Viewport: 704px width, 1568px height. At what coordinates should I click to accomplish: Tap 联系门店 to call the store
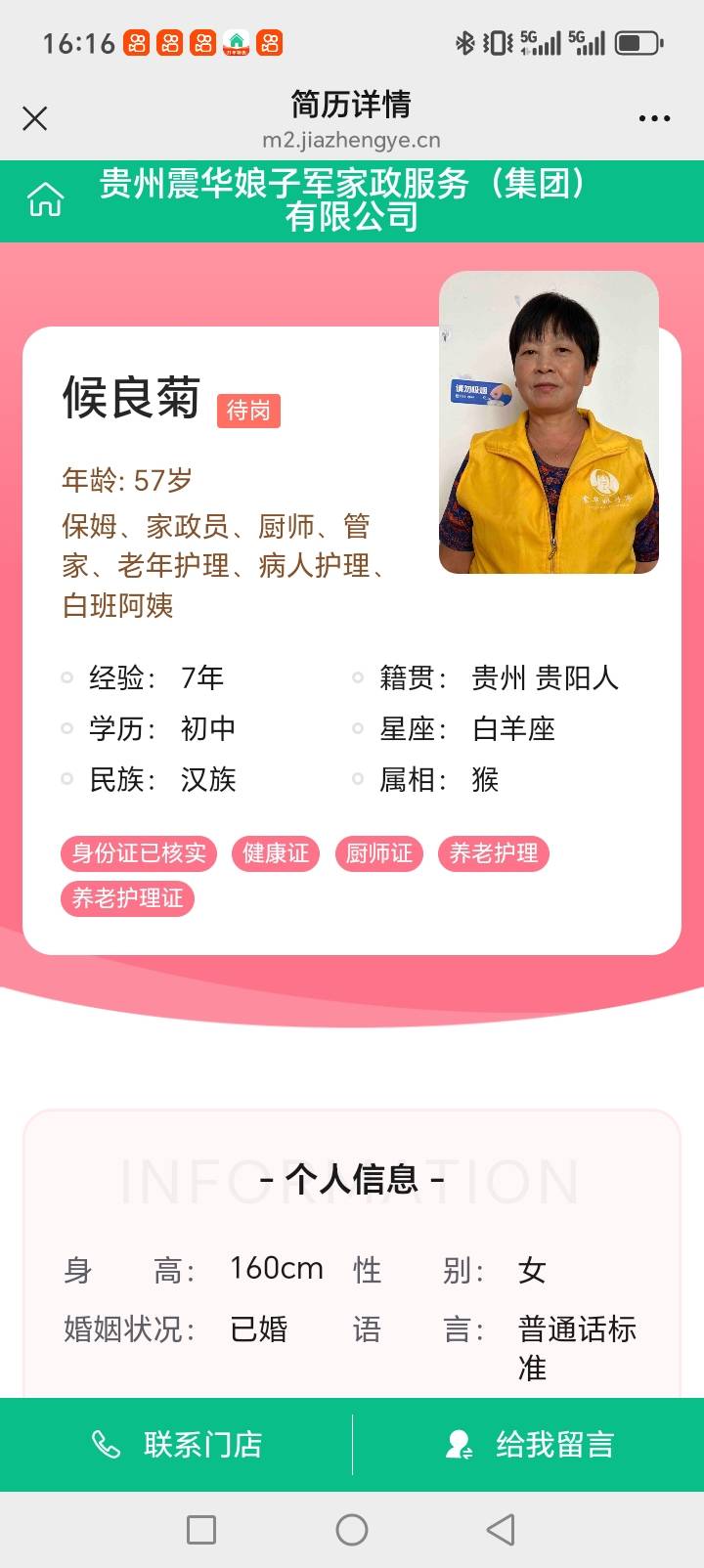[177, 1444]
